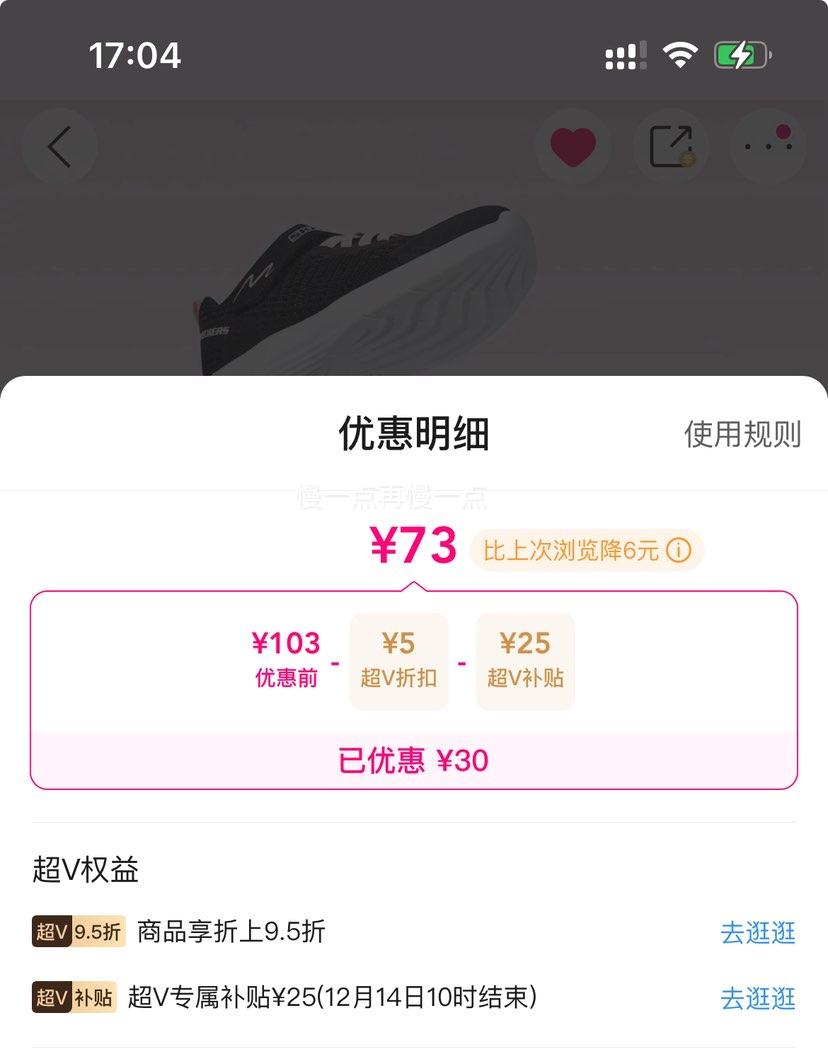Tap 去逛逛 beside 超V专属补贴¥25
The width and height of the screenshot is (828, 1059).
[756, 999]
